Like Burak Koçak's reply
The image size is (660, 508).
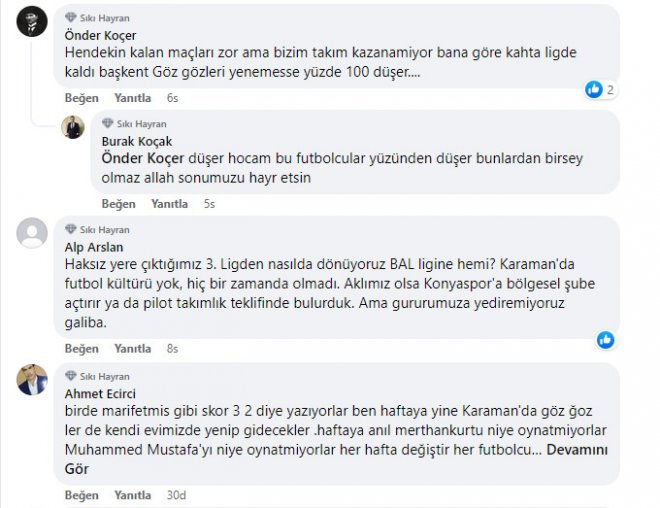pos(118,204)
